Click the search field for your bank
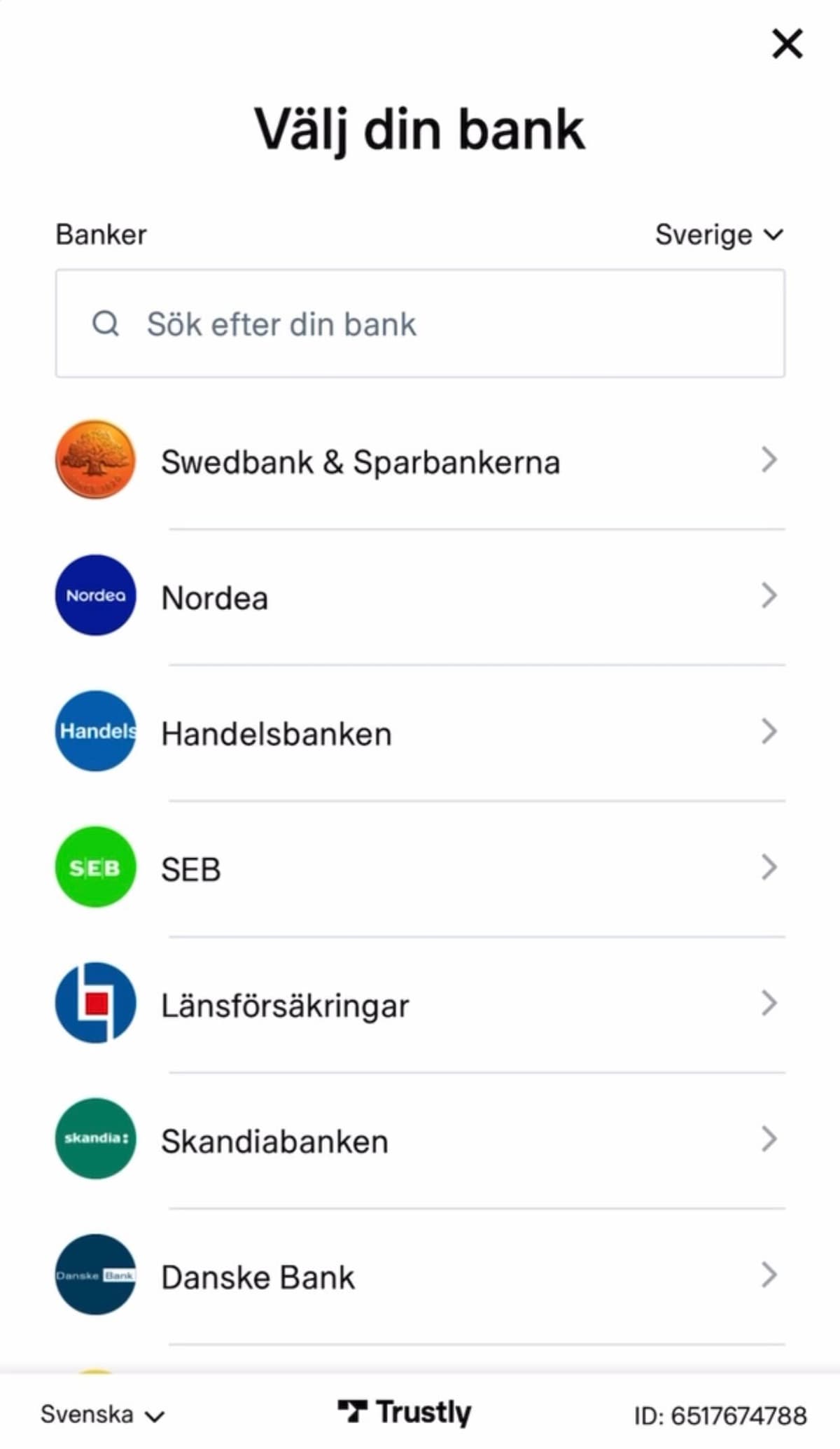The width and height of the screenshot is (840, 1449). (420, 323)
